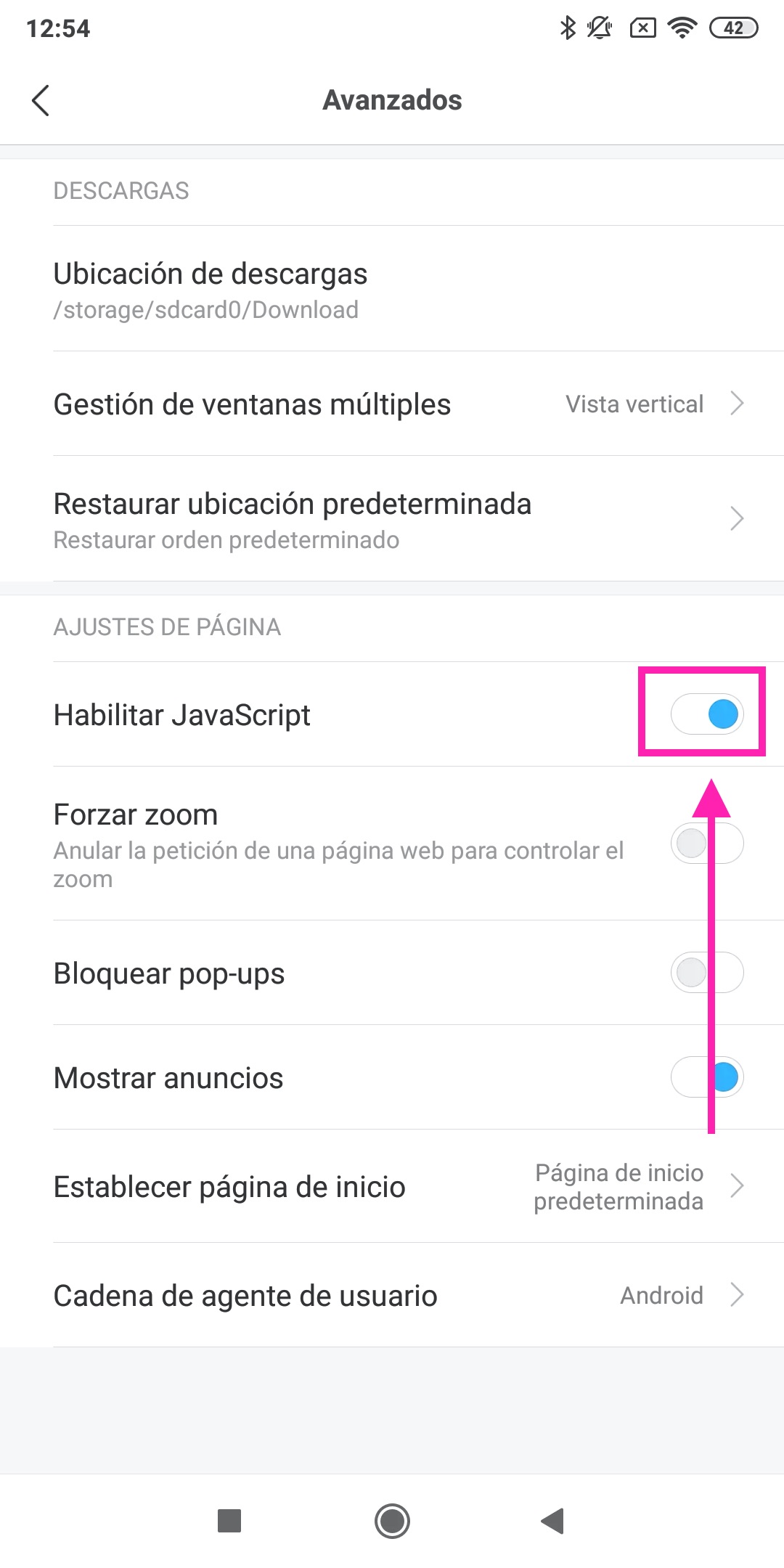The height and width of the screenshot is (1568, 784).
Task: Select Restaurar ubicación predeterminada
Action: [392, 519]
